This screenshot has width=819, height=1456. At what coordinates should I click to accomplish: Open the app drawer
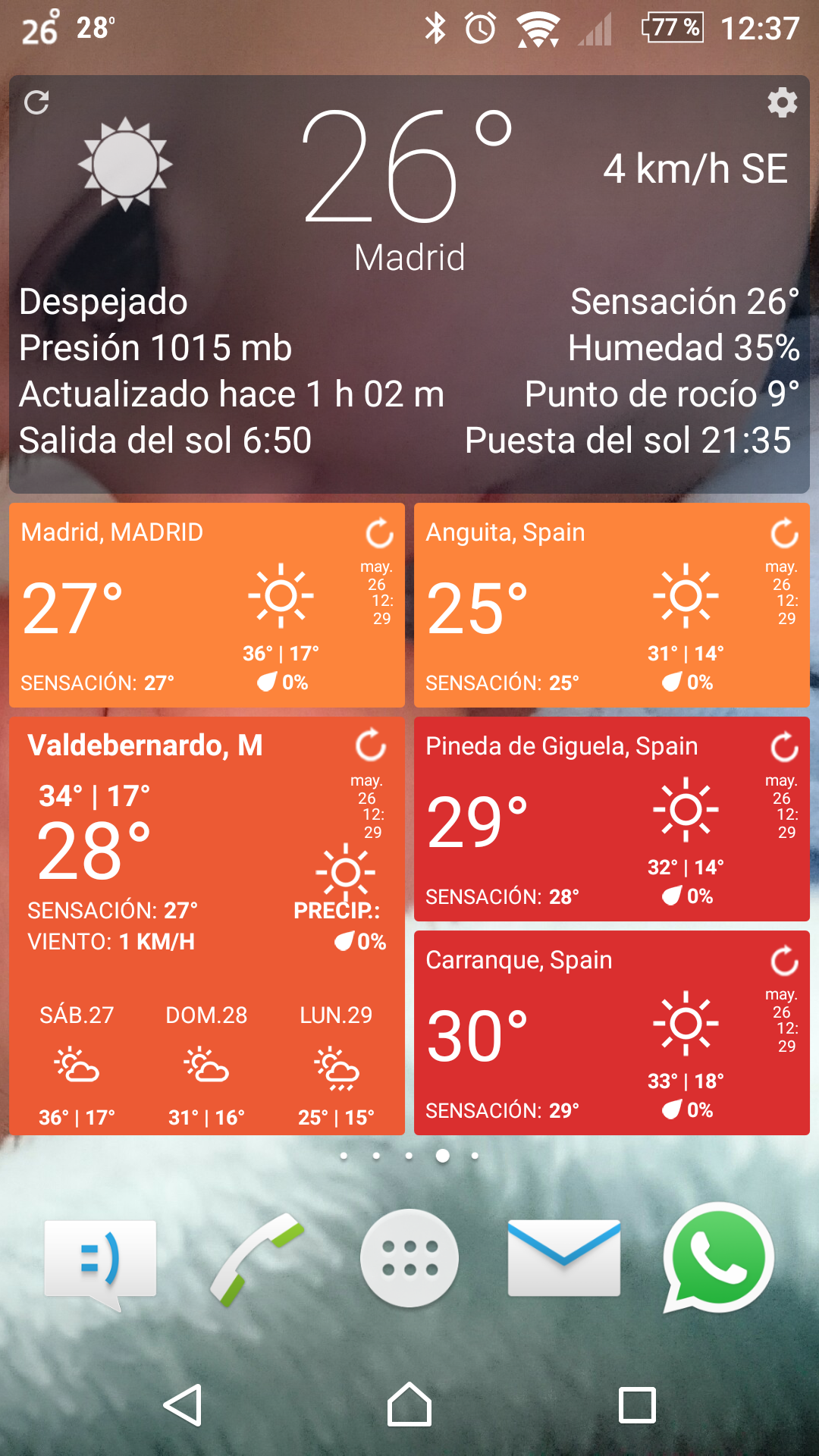tap(409, 1258)
